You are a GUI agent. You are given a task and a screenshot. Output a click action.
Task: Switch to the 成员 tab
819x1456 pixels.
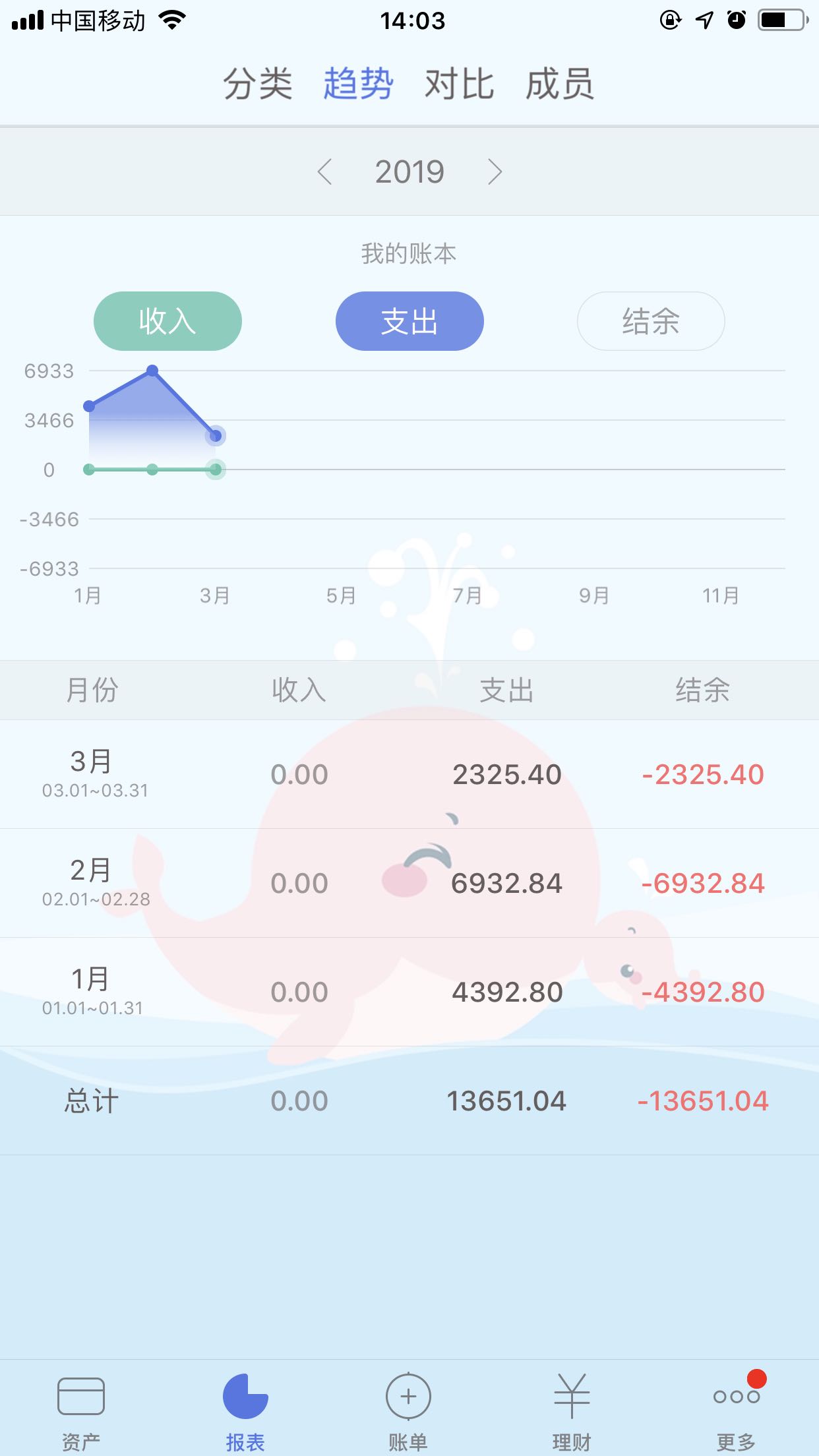pyautogui.click(x=560, y=84)
